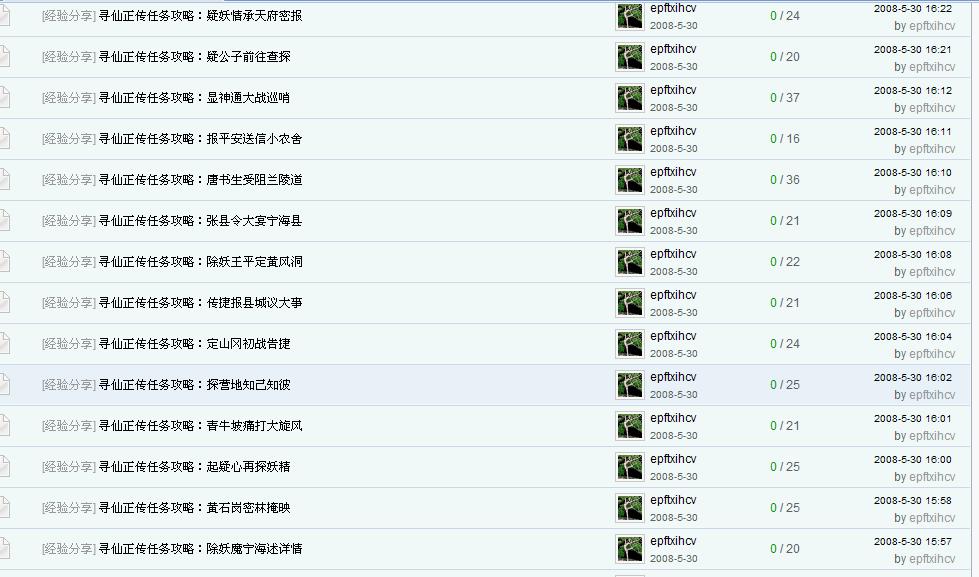The width and height of the screenshot is (979, 577).
Task: Open thread 唐书生受阻兰陵道
Action: pos(200,180)
